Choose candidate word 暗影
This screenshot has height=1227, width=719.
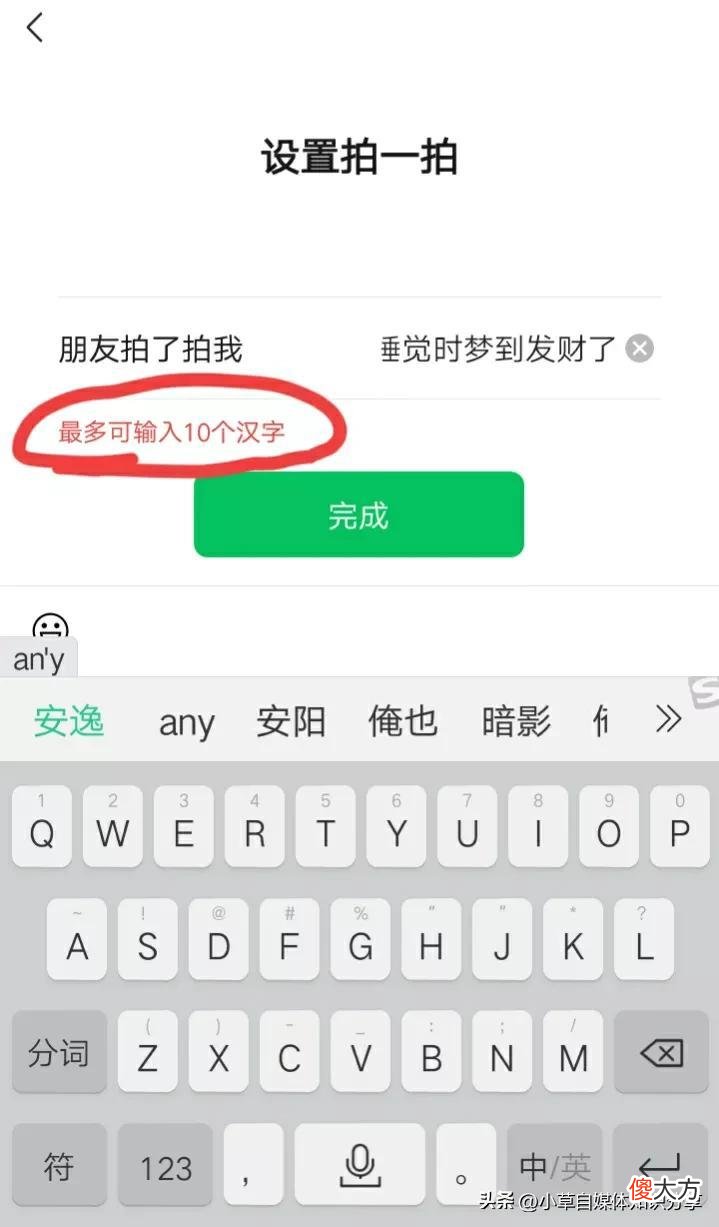(516, 721)
